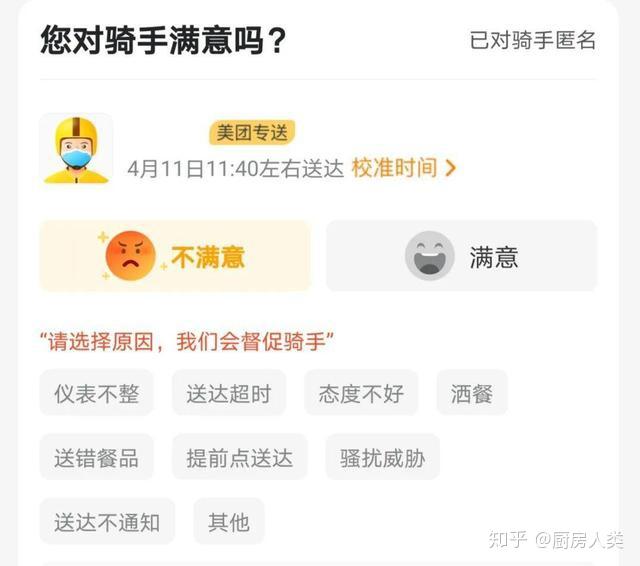The image size is (640, 566).
Task: Pick the 送达不通知 reason chip
Action: tap(107, 522)
